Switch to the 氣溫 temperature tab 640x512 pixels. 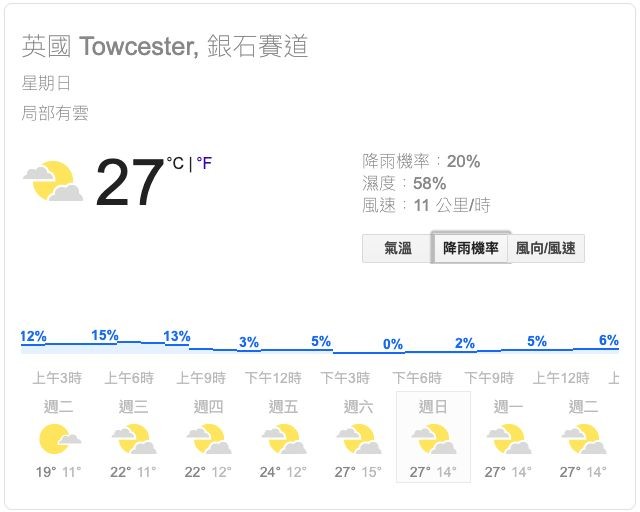(397, 248)
